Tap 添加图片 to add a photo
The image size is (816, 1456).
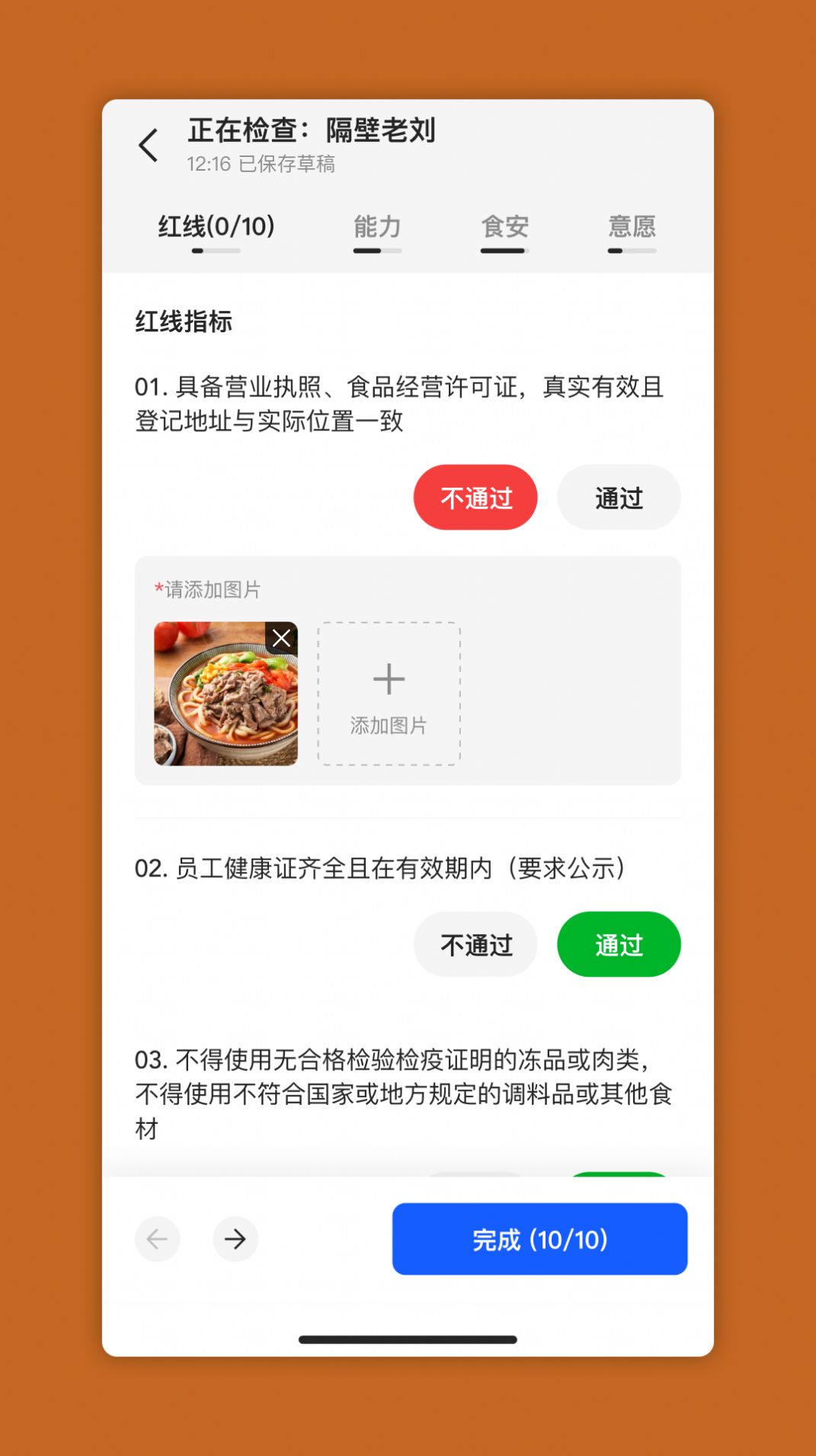389,693
